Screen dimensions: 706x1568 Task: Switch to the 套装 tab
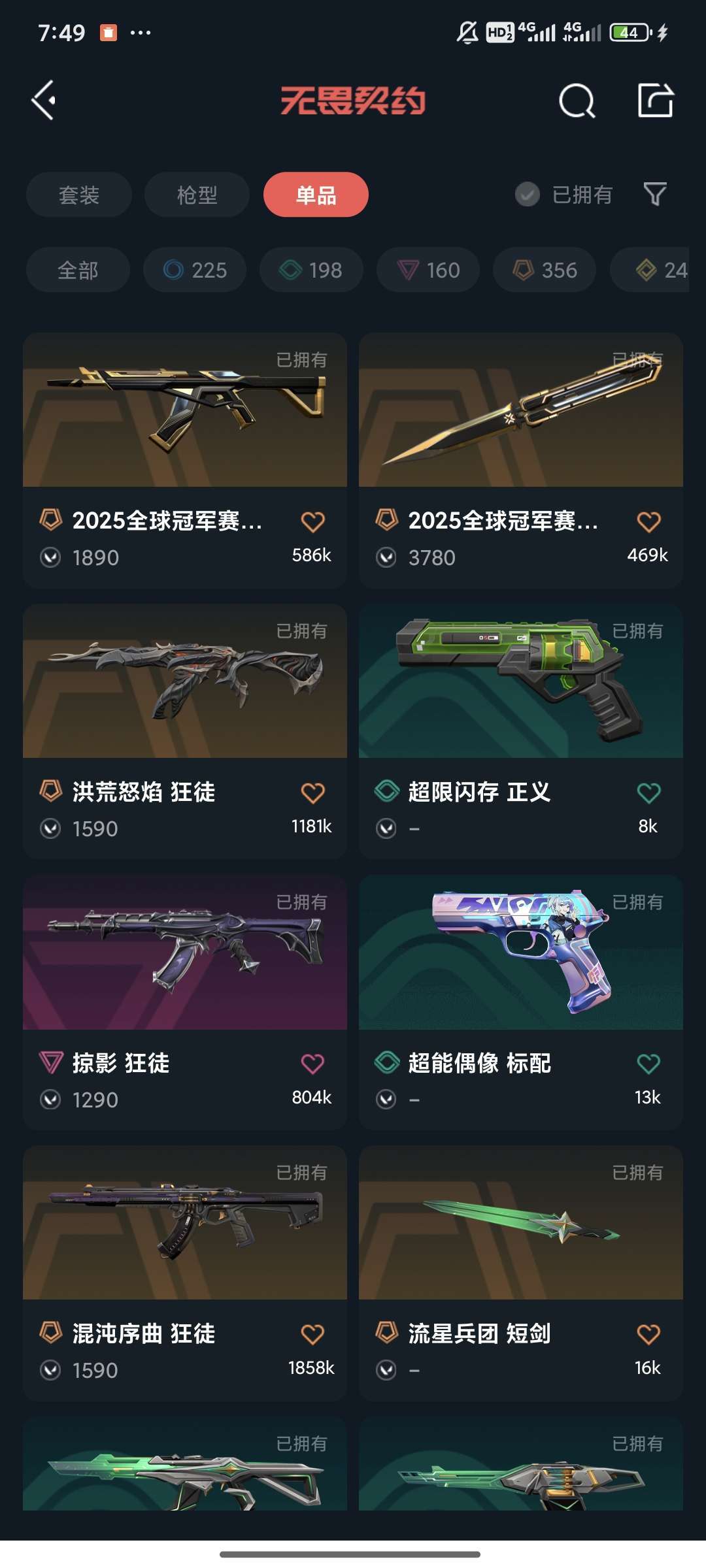79,195
